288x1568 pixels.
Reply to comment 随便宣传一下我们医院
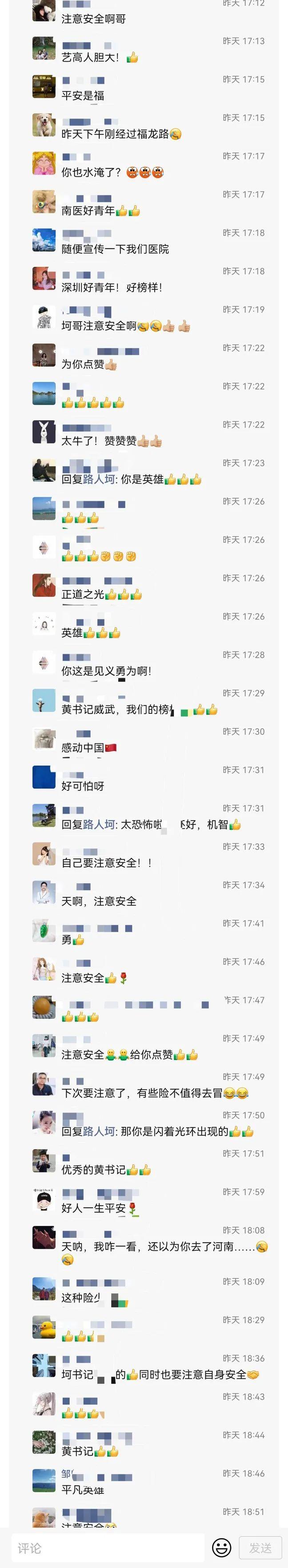point(115,249)
